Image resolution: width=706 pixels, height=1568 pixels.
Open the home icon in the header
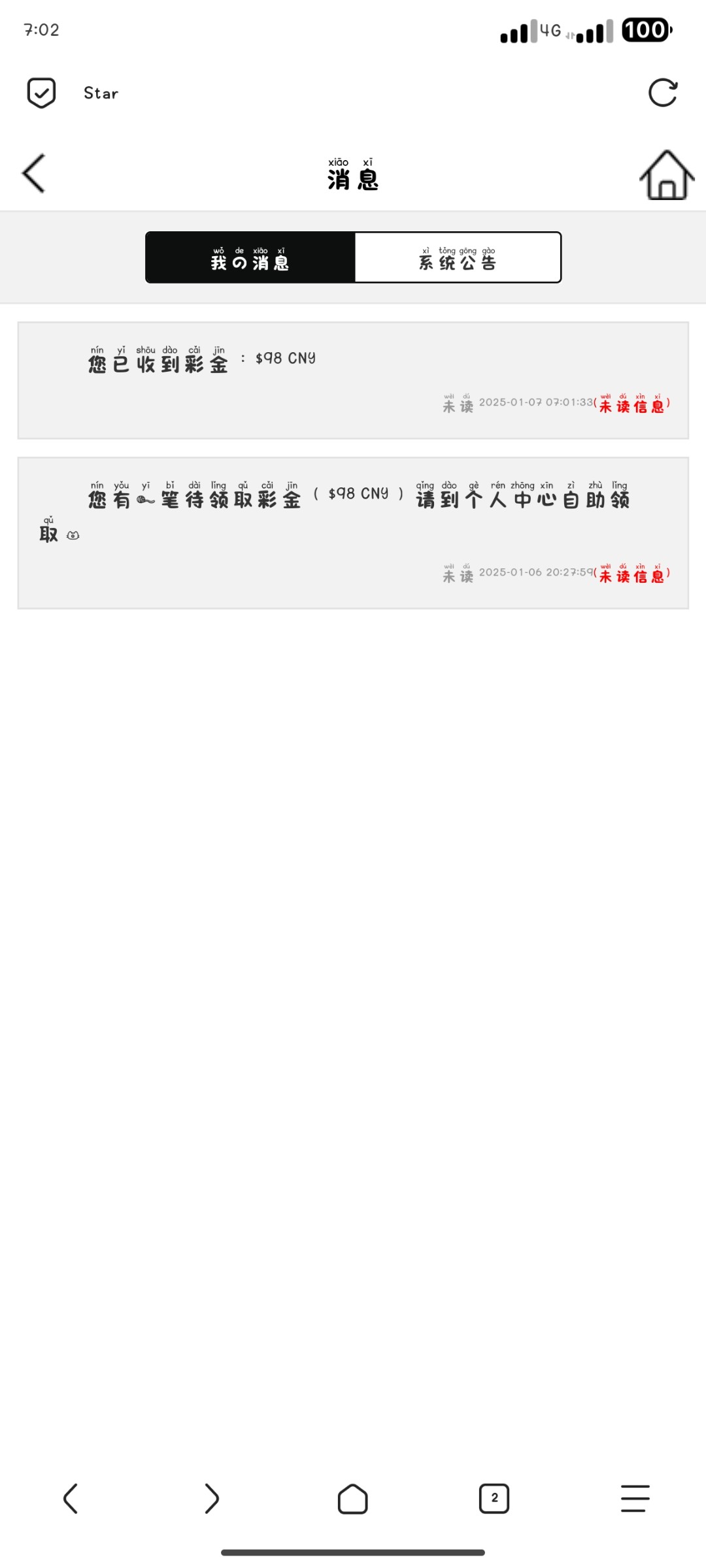pyautogui.click(x=666, y=175)
